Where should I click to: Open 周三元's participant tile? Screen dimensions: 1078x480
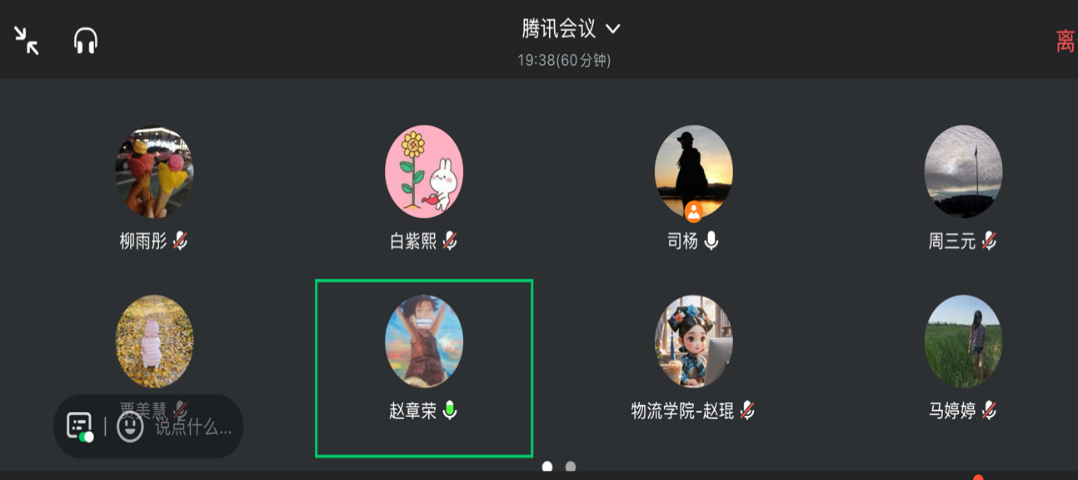(963, 172)
